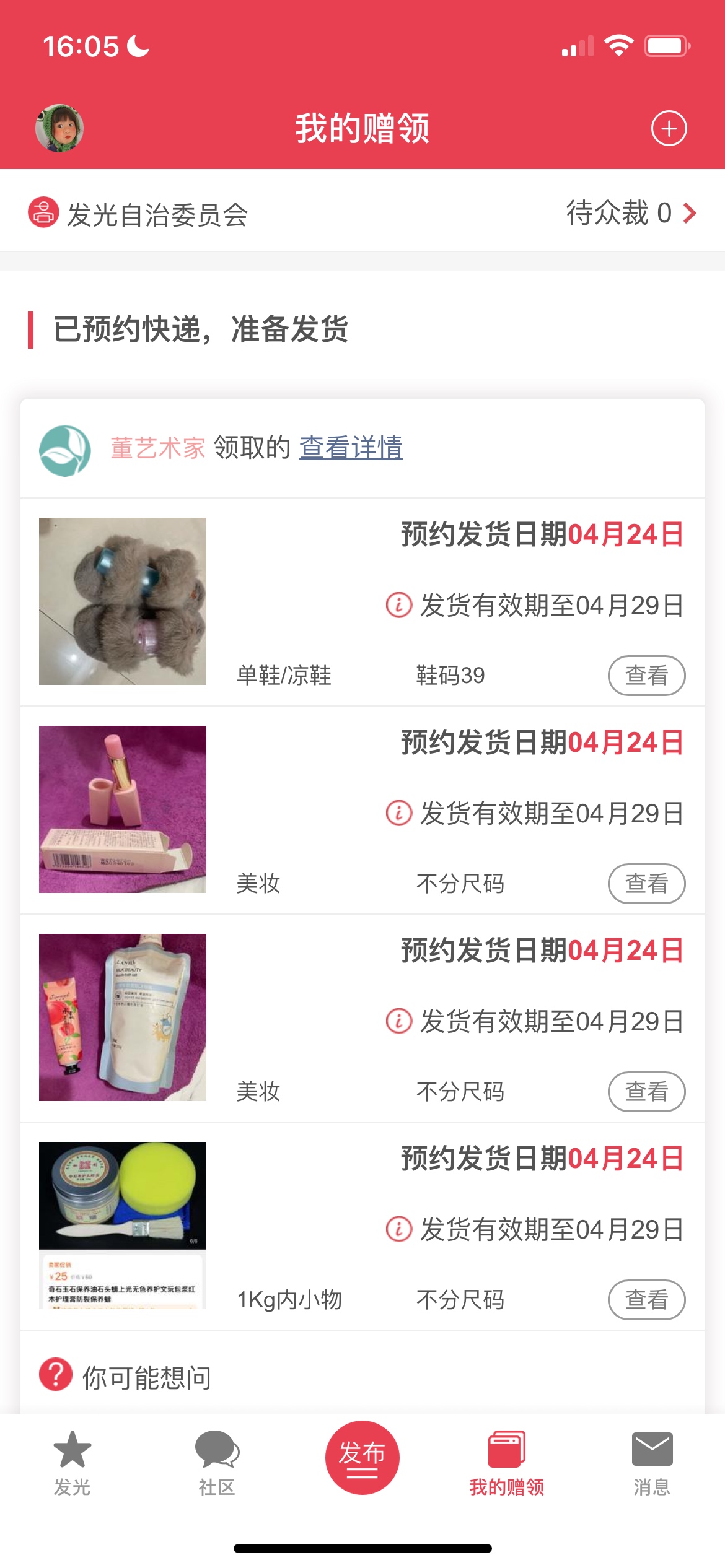
Task: Open the furry slippers photo
Action: pos(123,601)
